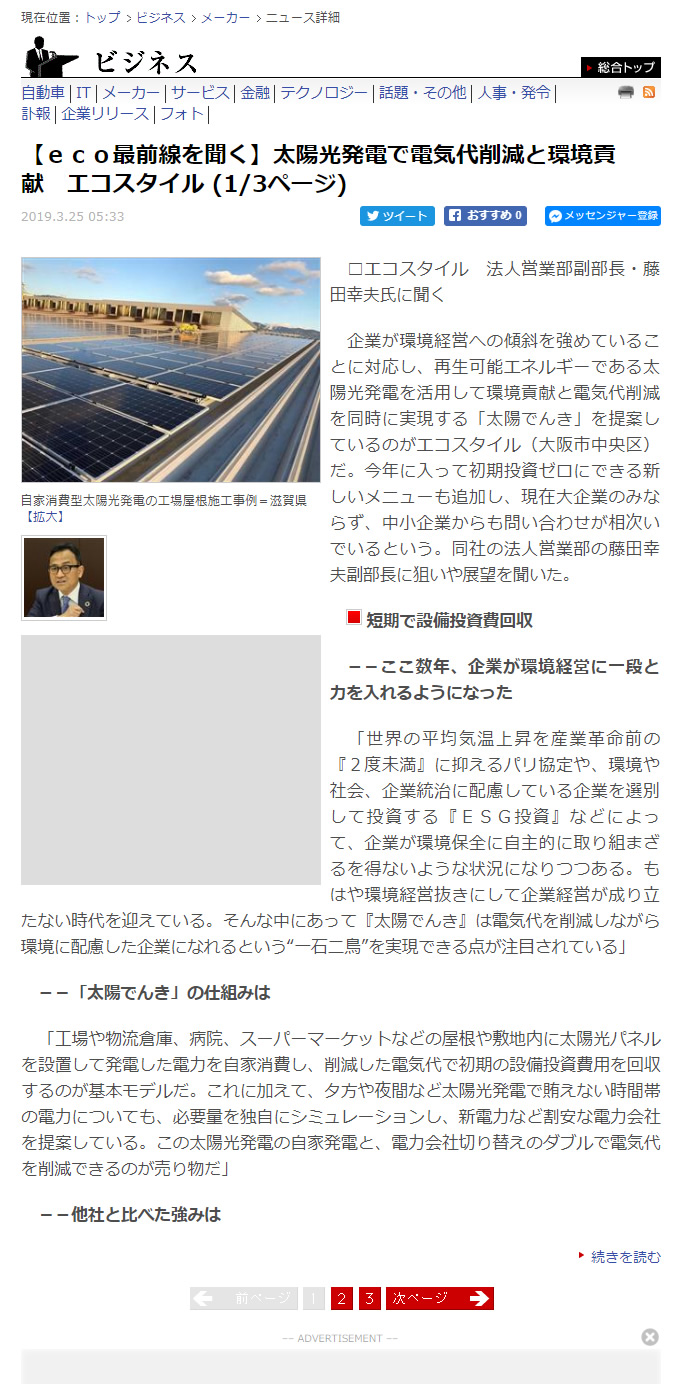Register with メッセンジャー登録 button
This screenshot has height=1384, width=680.
coord(602,216)
